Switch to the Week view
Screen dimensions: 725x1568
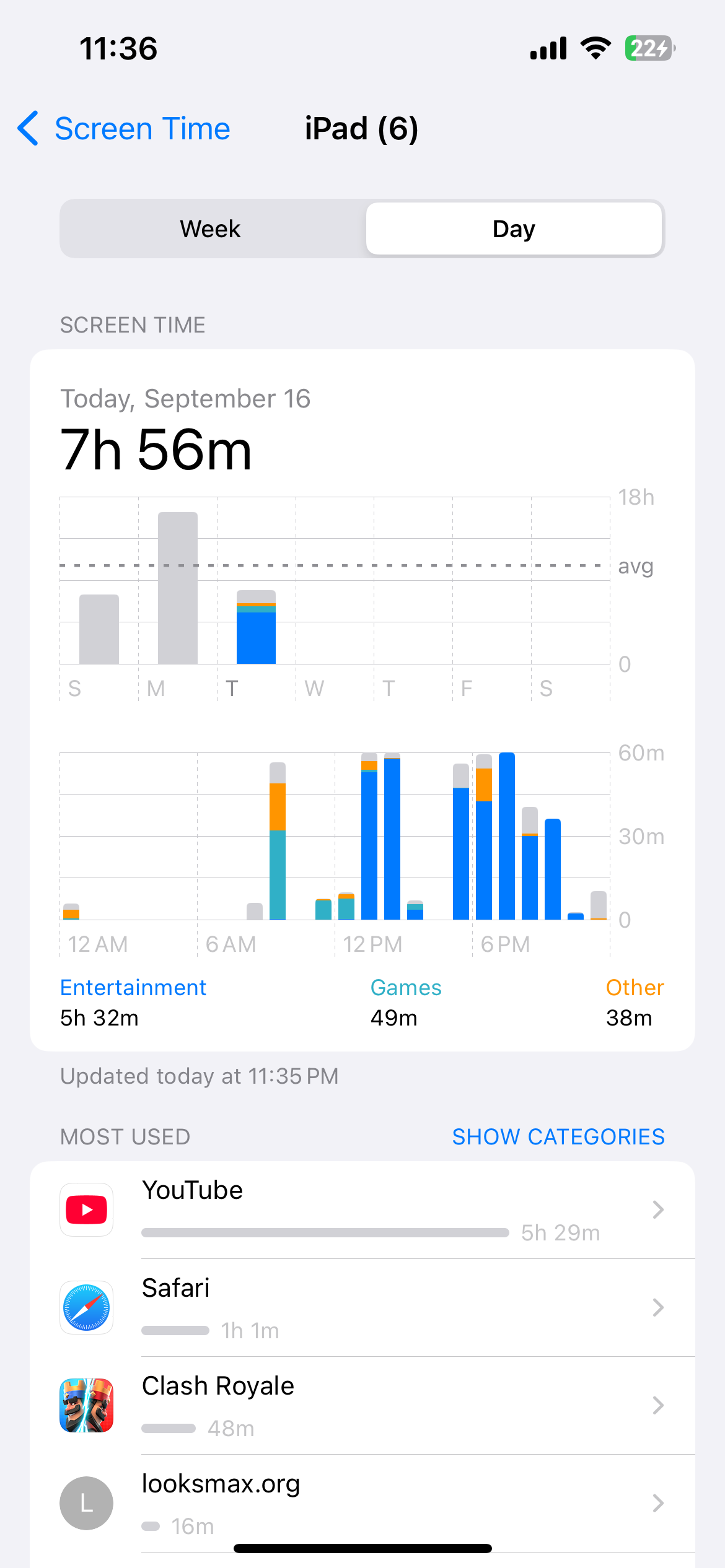(211, 229)
